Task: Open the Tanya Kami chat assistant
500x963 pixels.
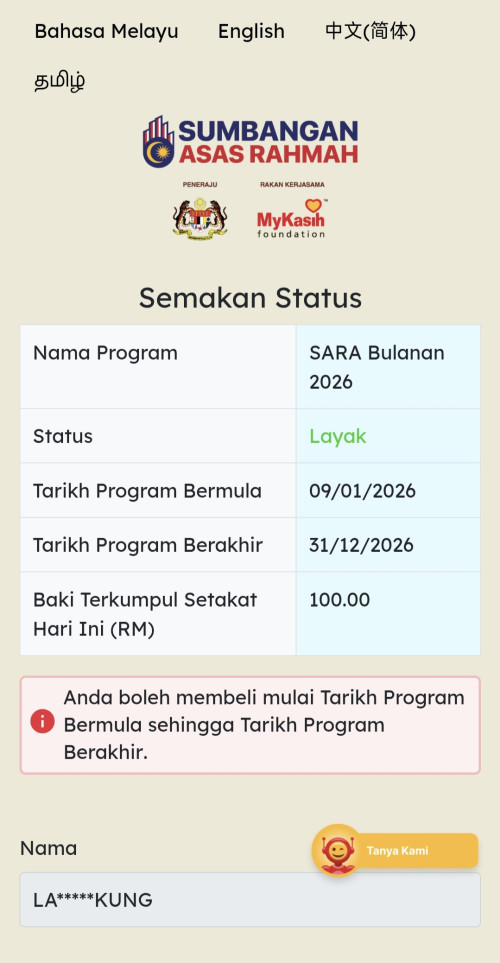Action: point(395,851)
